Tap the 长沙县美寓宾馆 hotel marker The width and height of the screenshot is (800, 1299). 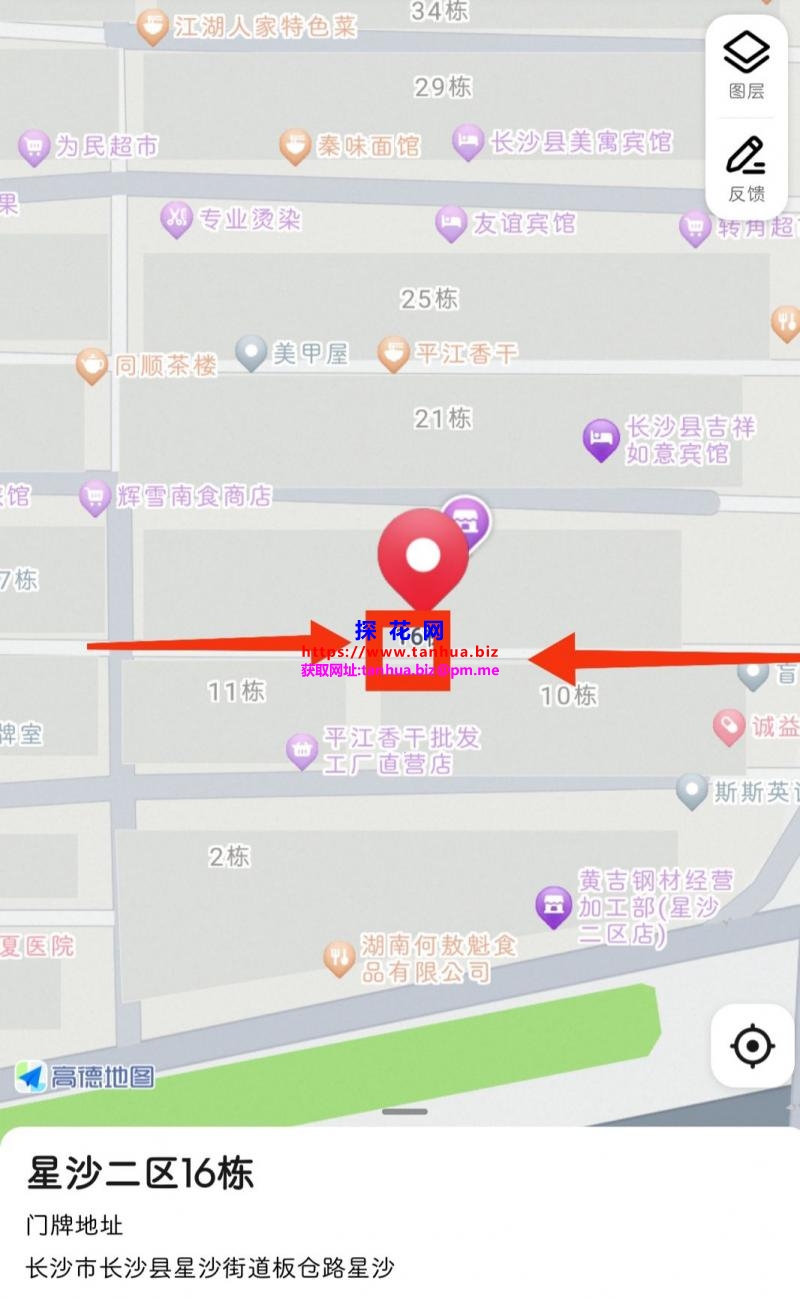(468, 142)
